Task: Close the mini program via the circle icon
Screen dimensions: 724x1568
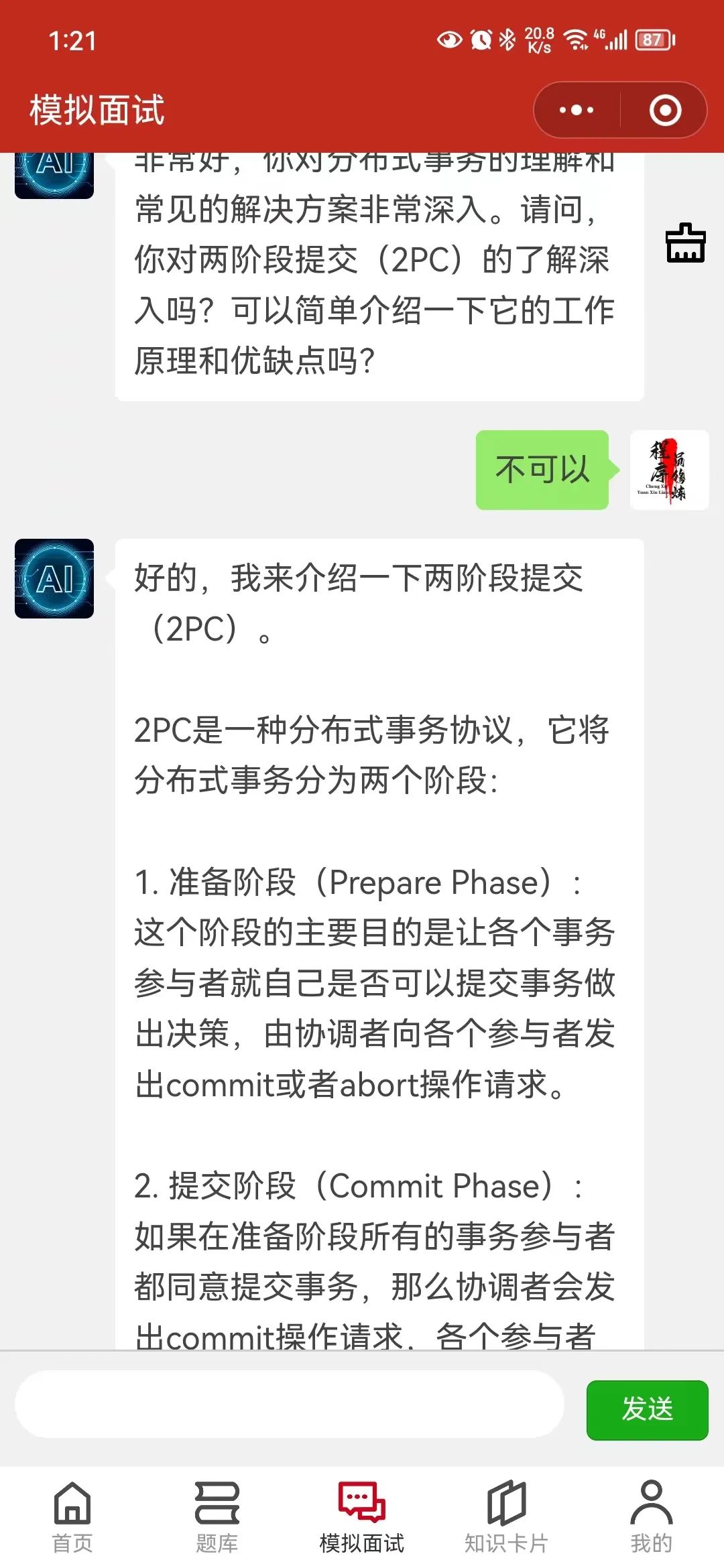Action: pos(665,110)
